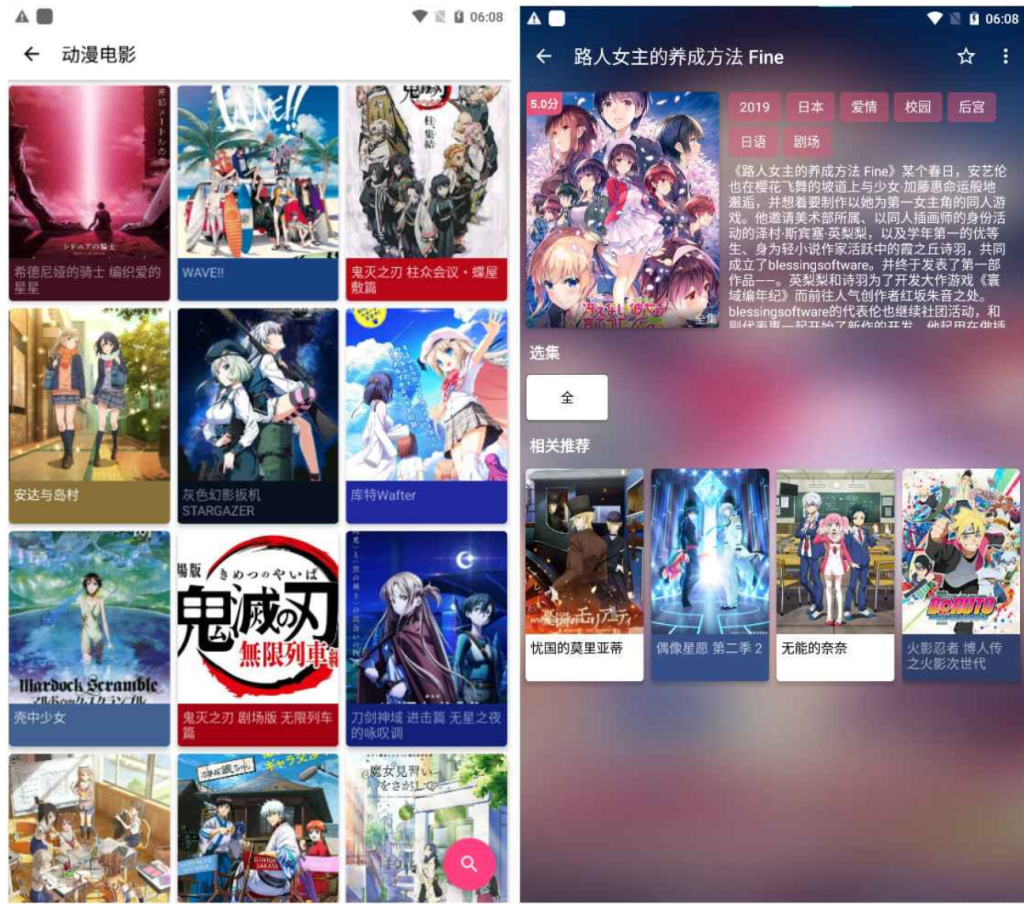Open 库特Wafter card
The height and width of the screenshot is (904, 1024).
click(427, 415)
